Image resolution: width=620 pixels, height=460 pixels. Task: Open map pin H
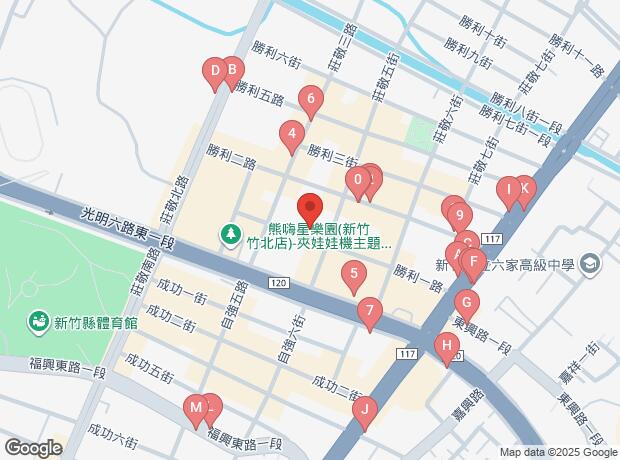(x=445, y=347)
